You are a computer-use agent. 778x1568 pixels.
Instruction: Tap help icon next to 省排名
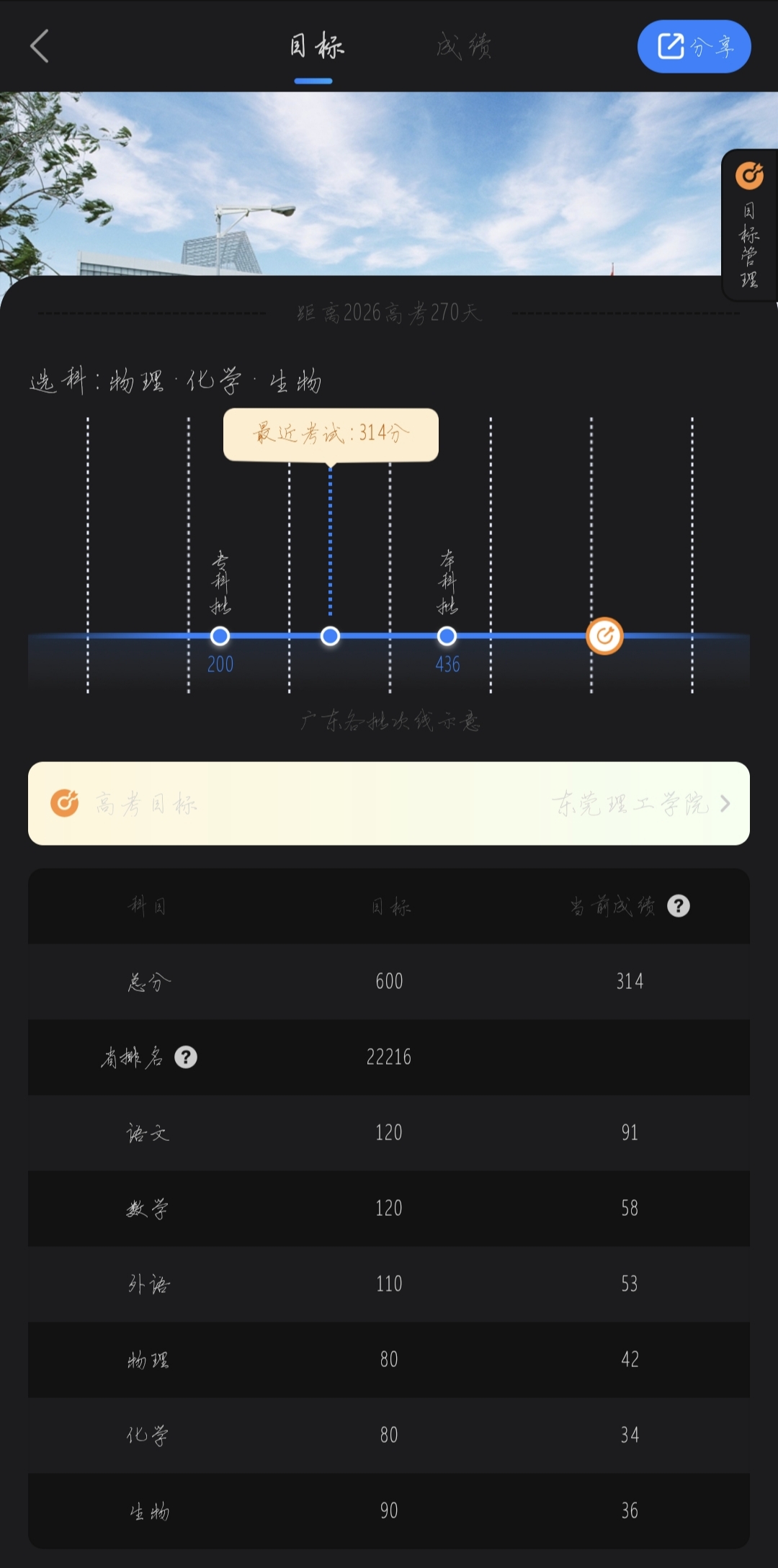(x=186, y=1057)
